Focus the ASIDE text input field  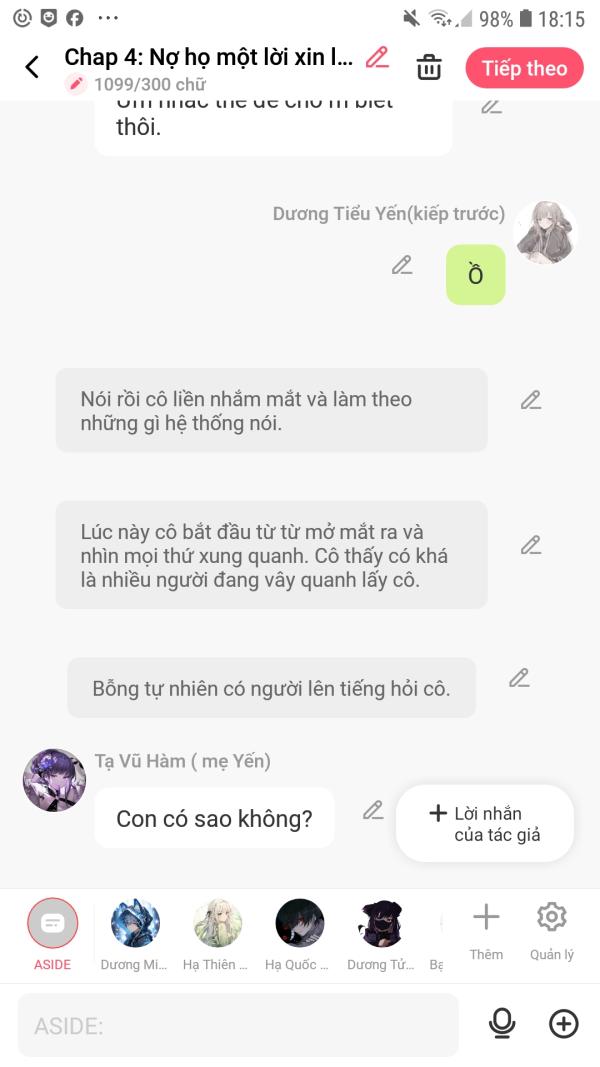click(x=238, y=1025)
